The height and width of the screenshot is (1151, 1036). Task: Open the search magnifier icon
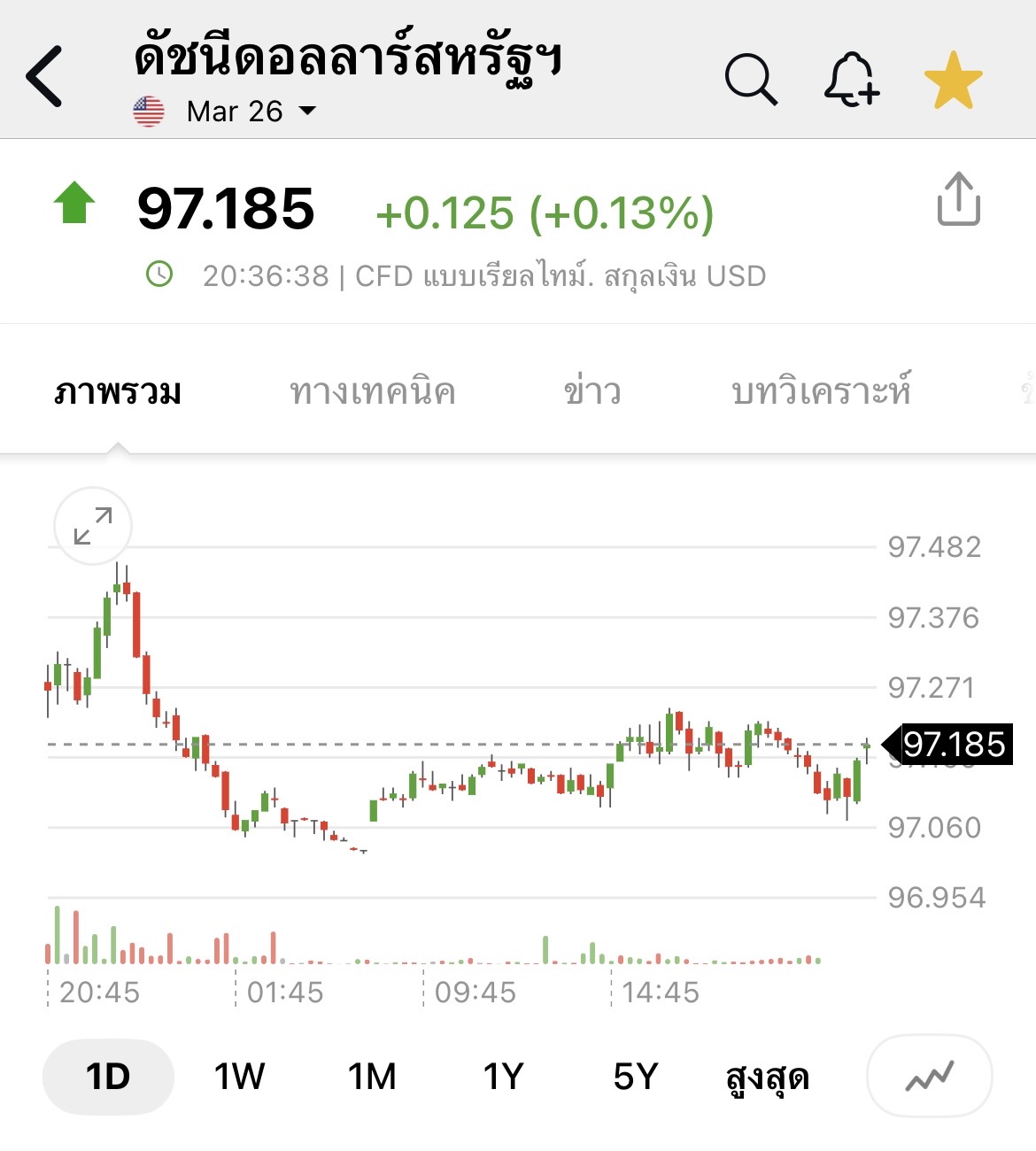[x=751, y=80]
